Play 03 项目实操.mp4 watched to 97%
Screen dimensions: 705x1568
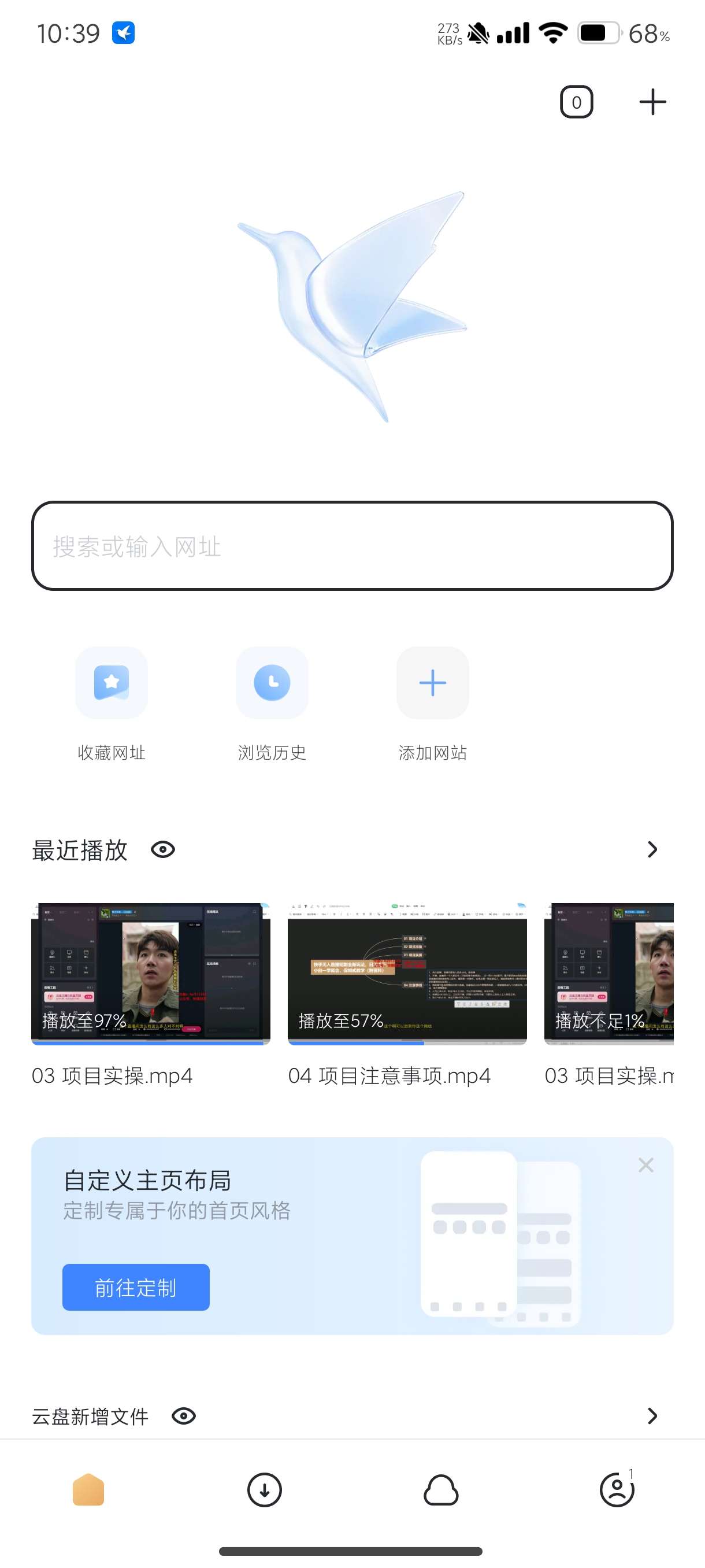[150, 974]
